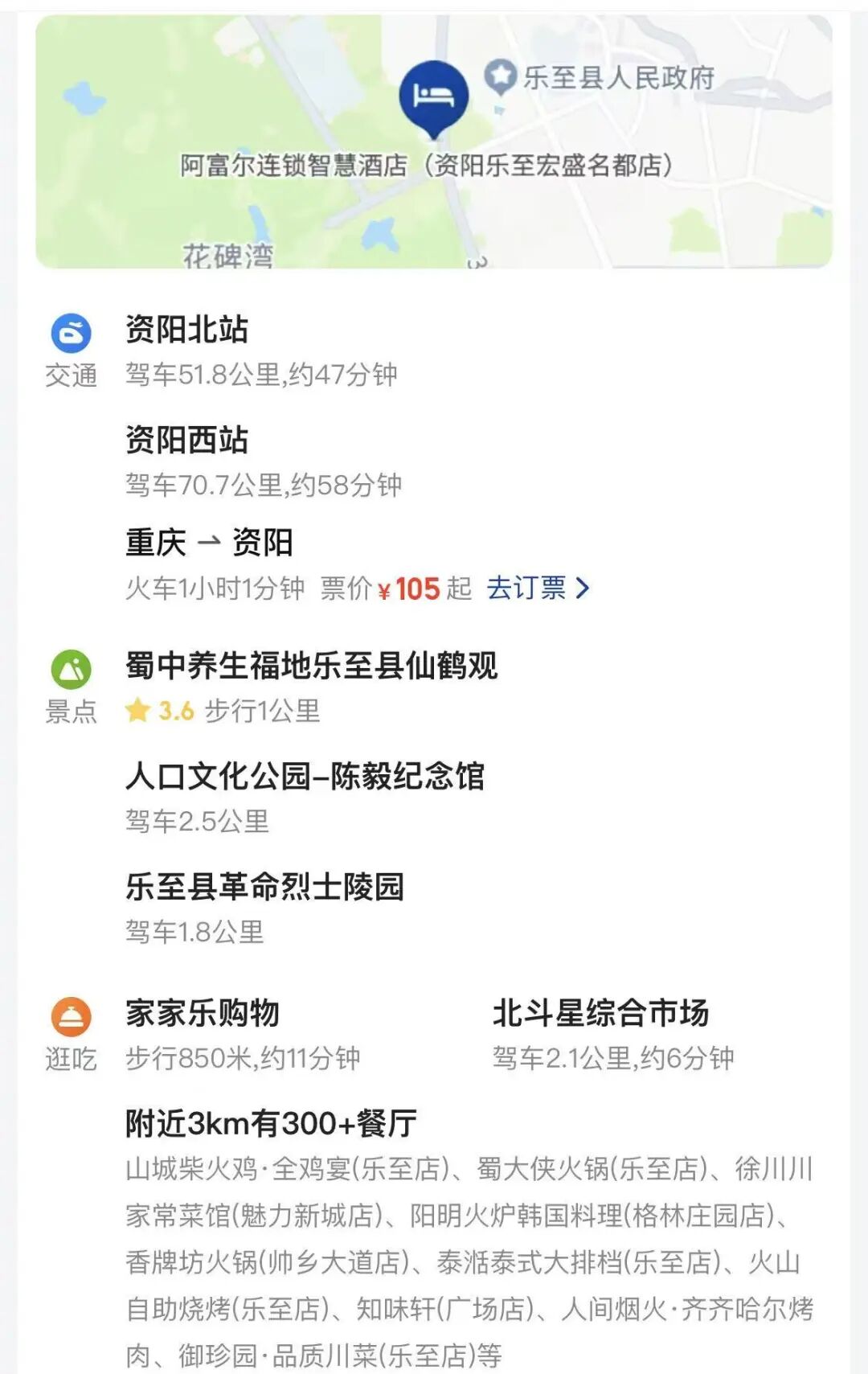Screen dimensions: 868x1374
Task: View 蜀中养生福地乐至县仙鹤观 attraction
Action: [x=312, y=666]
